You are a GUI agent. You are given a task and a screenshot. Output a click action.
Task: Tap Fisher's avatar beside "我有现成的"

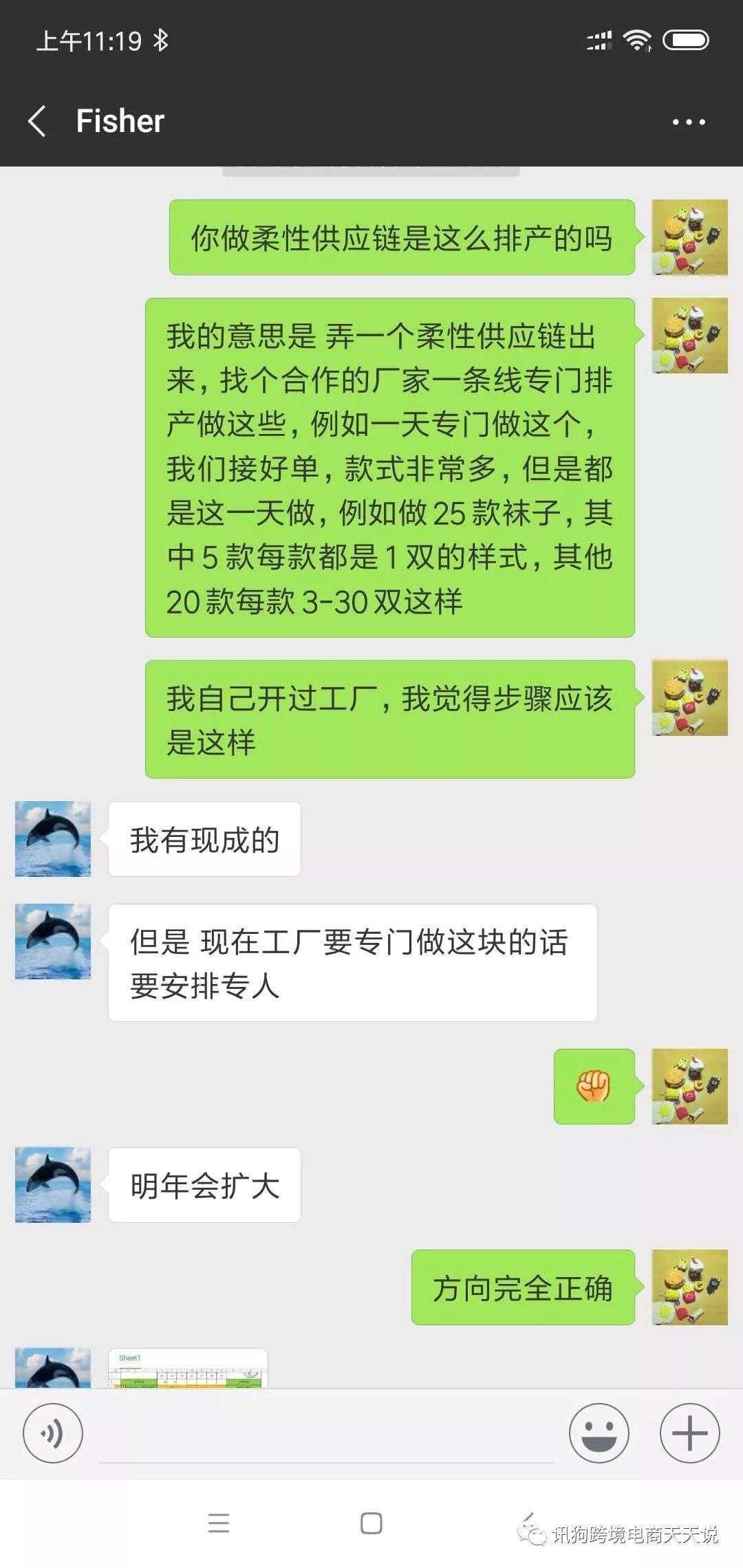[53, 838]
